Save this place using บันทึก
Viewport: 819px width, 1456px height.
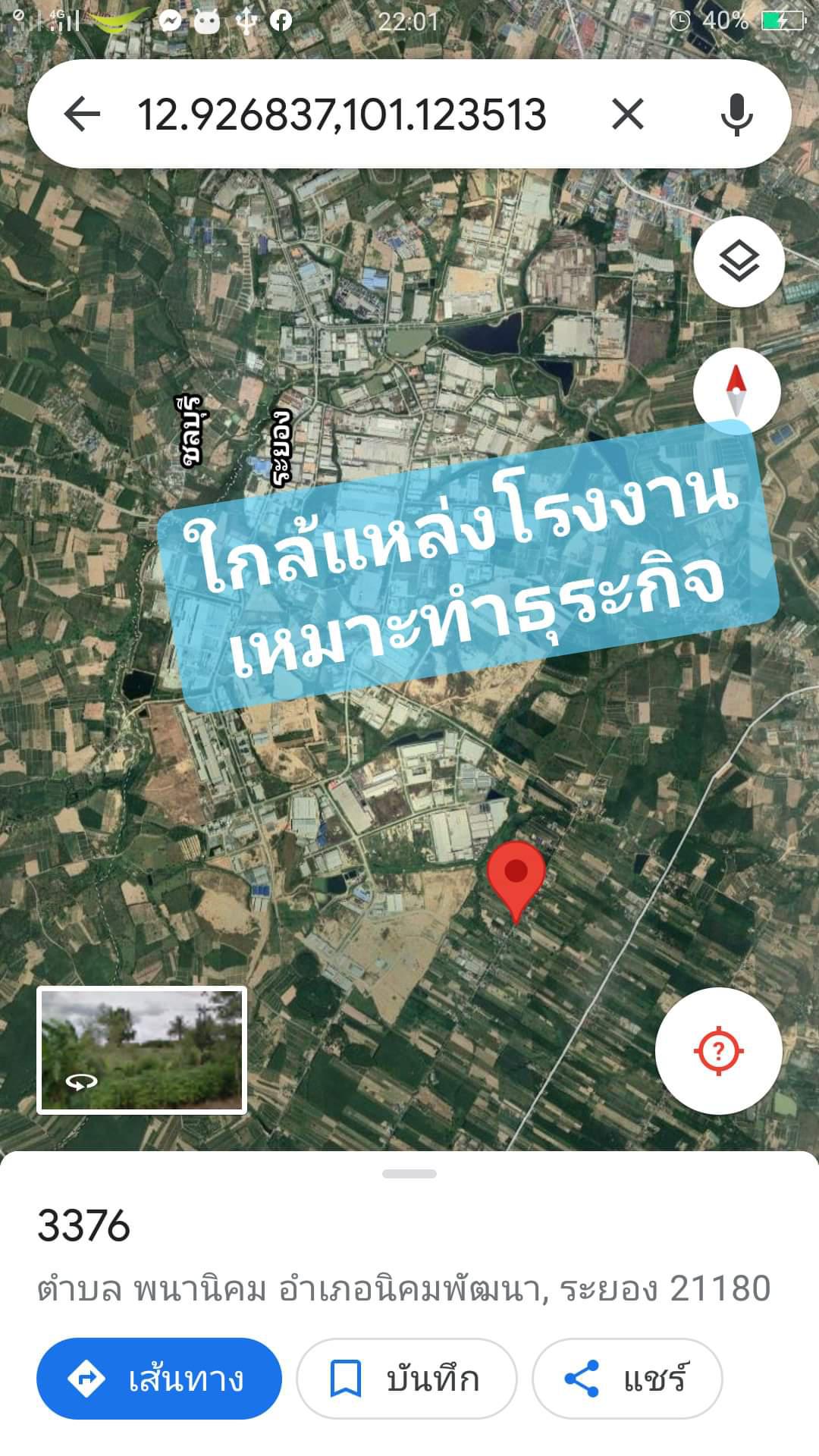pyautogui.click(x=406, y=1379)
